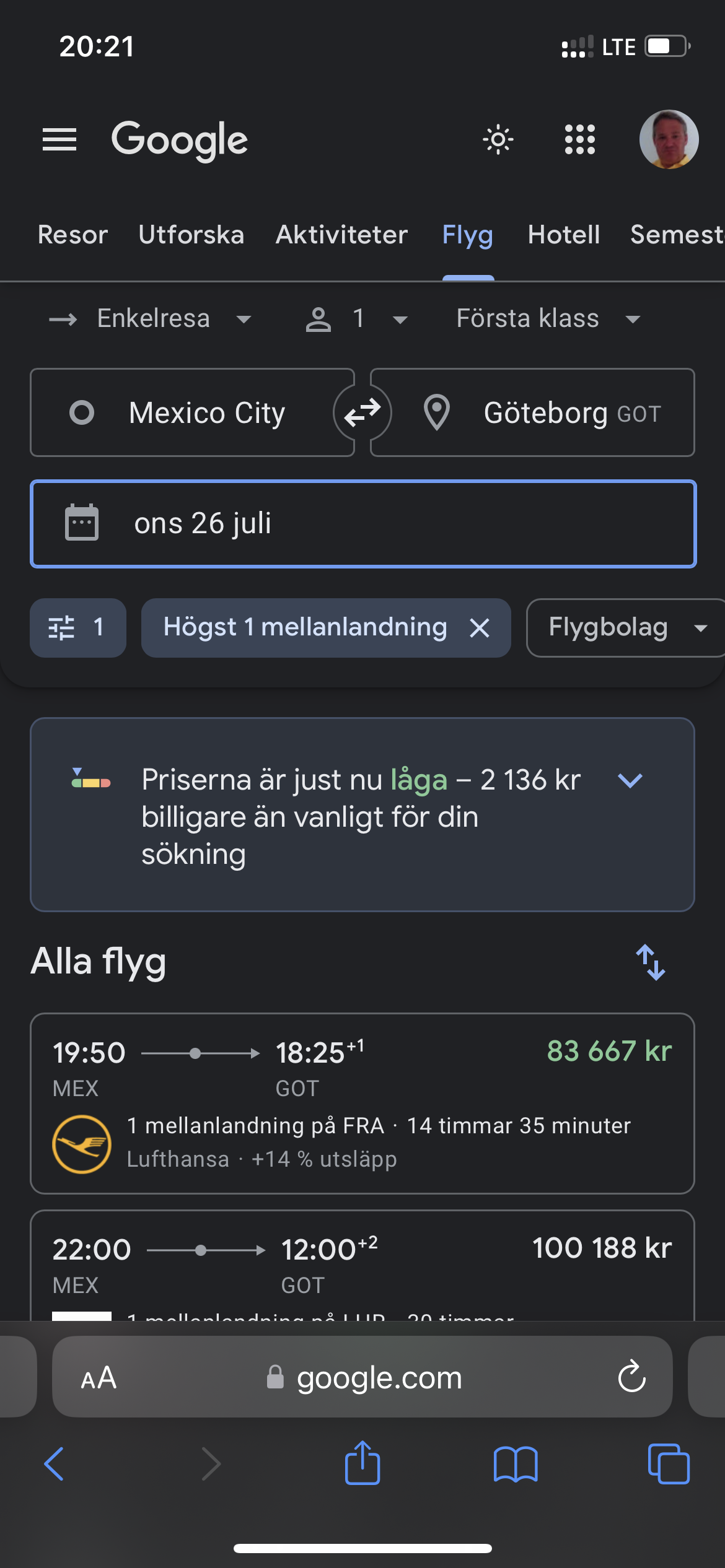This screenshot has height=1568, width=725.
Task: Open the Utforska tab
Action: pos(191,235)
